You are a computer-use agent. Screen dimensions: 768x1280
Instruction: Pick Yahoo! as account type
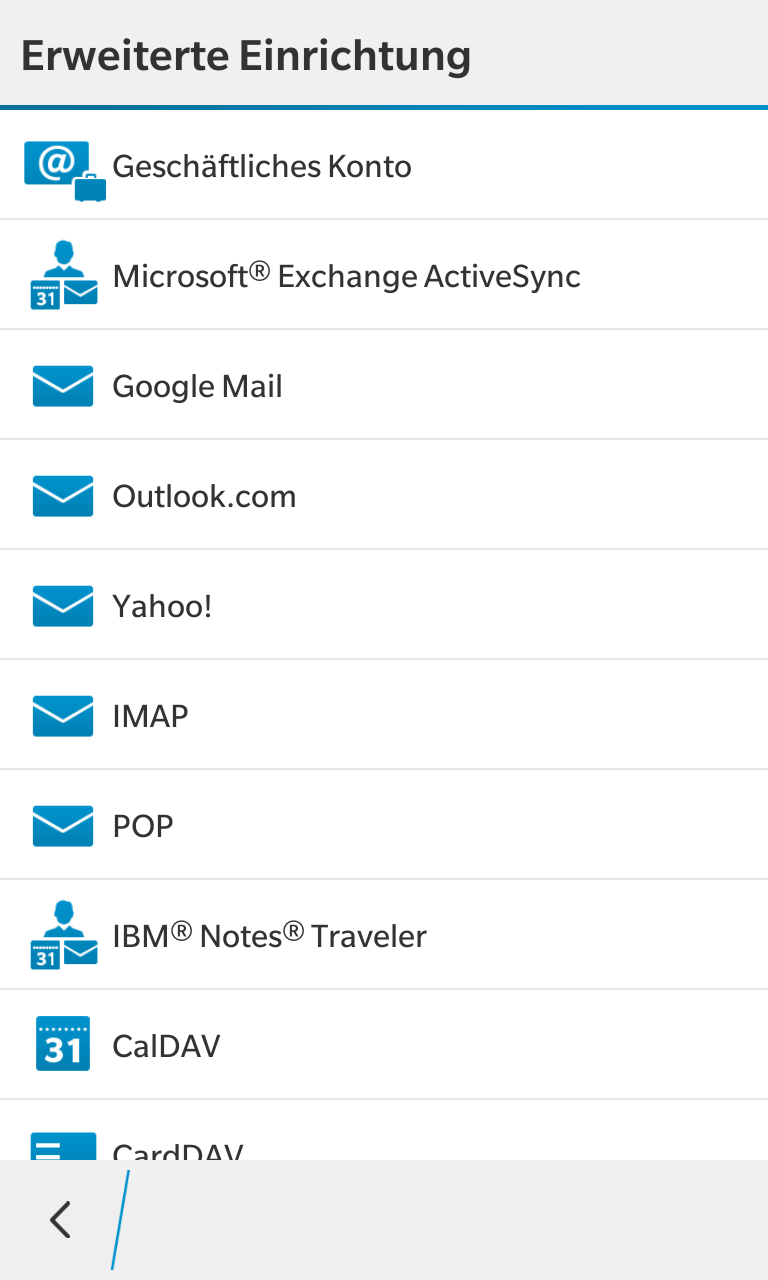(384, 605)
